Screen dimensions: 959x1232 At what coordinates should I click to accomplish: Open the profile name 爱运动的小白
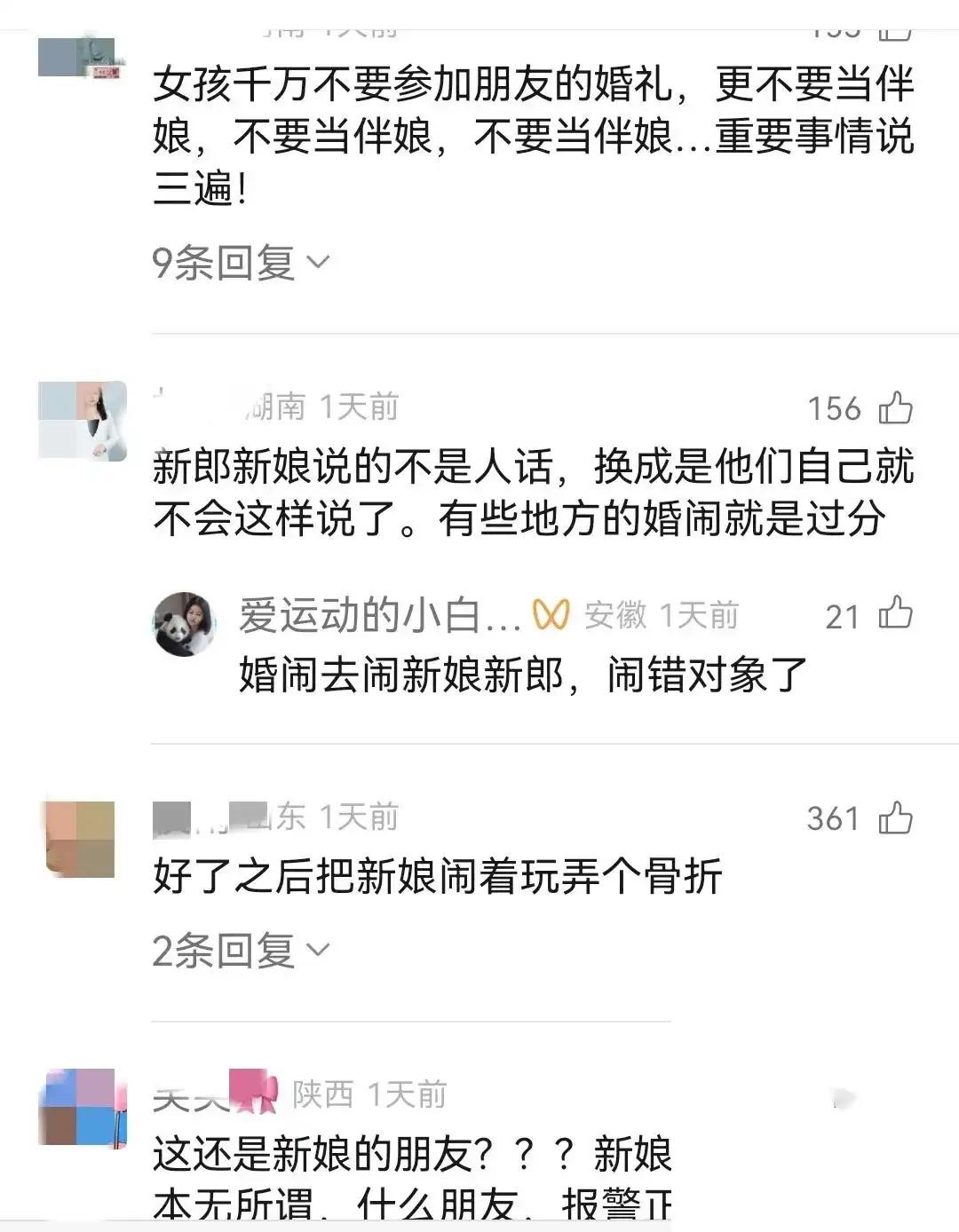click(378, 616)
